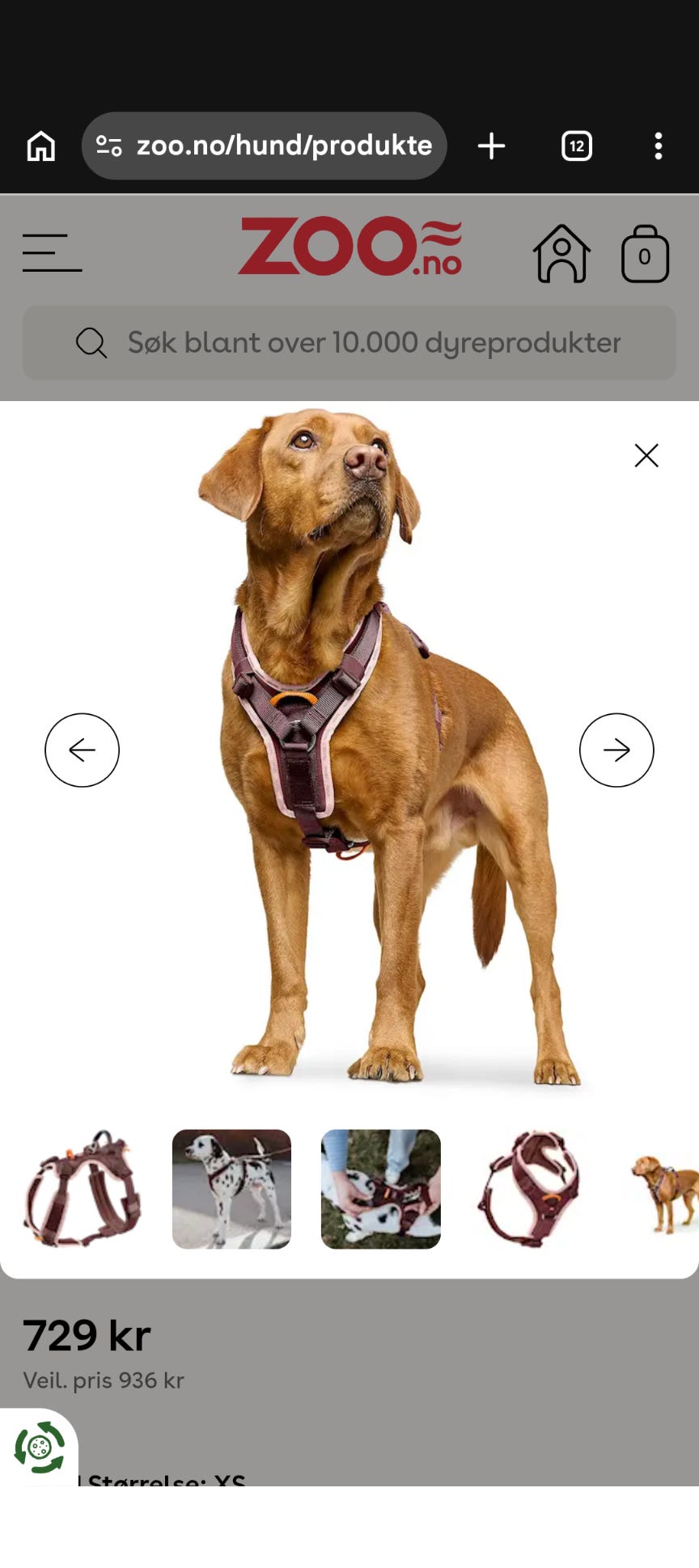
Task: Select the harness front-view thumbnail
Action: pos(530,1189)
